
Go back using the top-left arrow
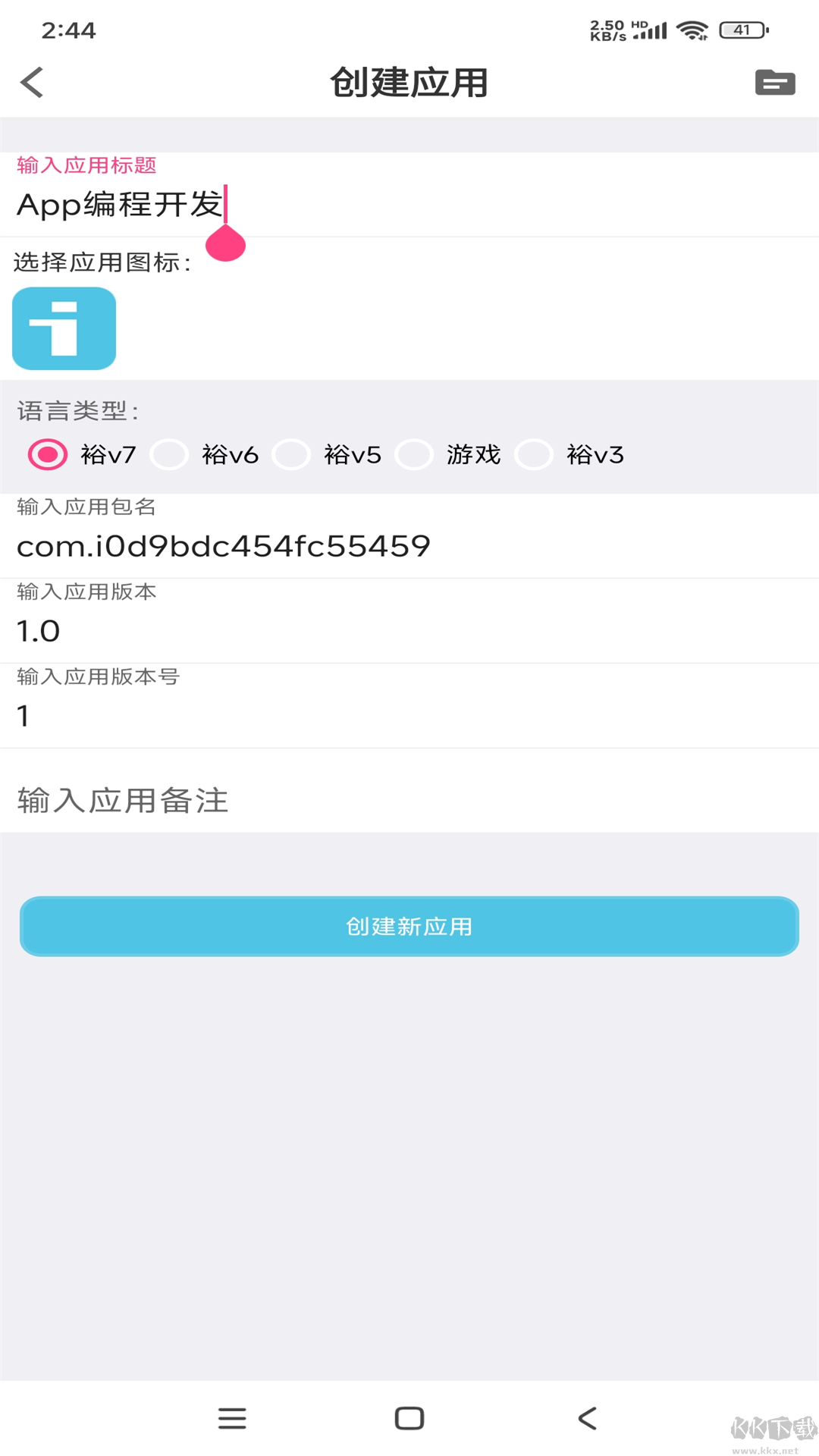[x=32, y=83]
